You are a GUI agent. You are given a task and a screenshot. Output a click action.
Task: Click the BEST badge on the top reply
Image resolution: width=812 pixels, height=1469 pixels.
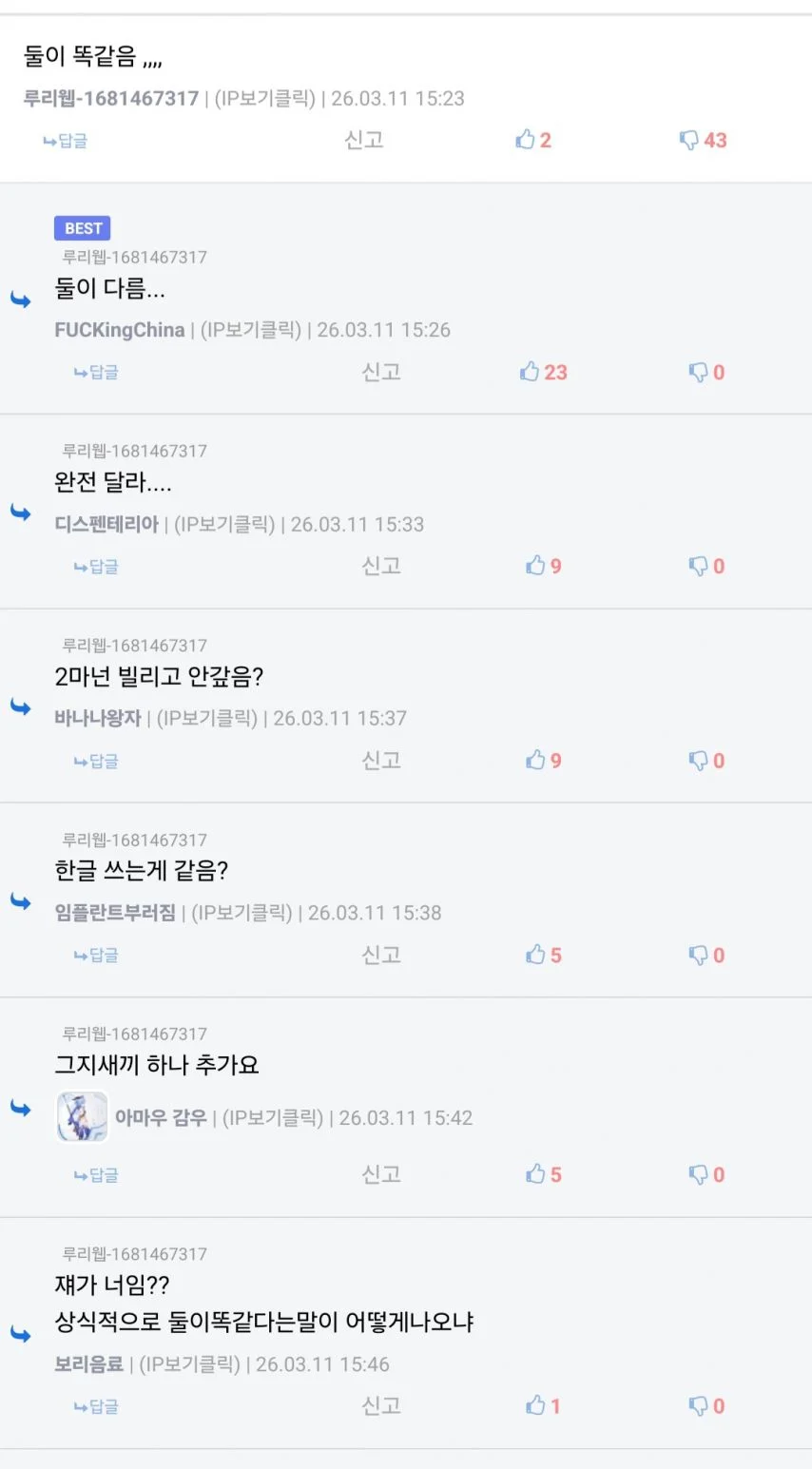(x=82, y=228)
